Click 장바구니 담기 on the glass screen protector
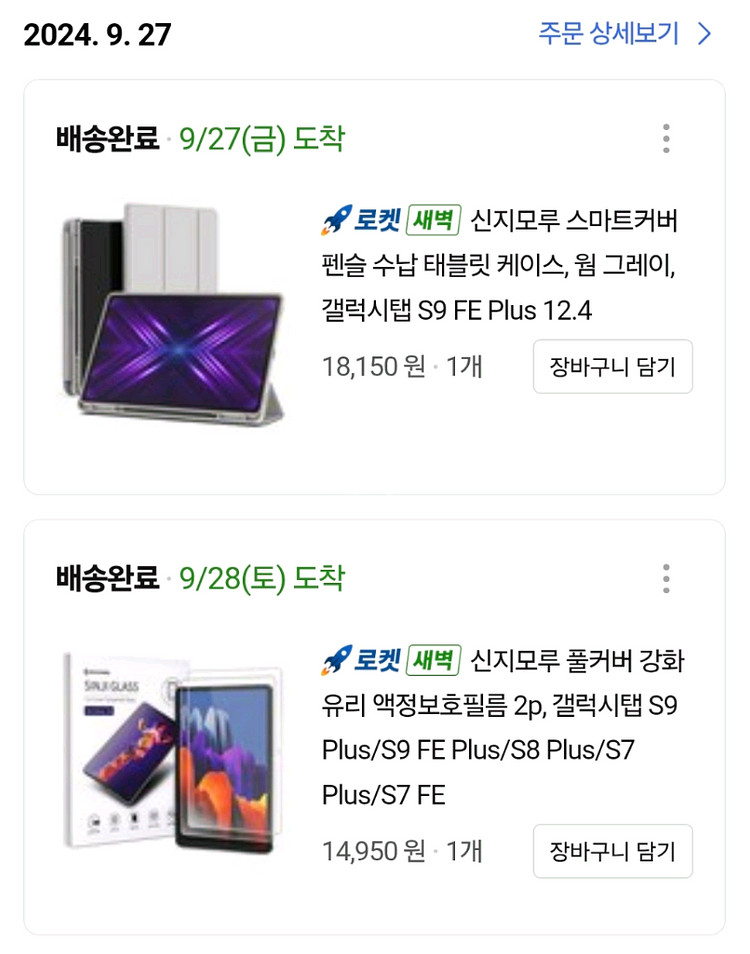This screenshot has height=954, width=750. click(612, 853)
